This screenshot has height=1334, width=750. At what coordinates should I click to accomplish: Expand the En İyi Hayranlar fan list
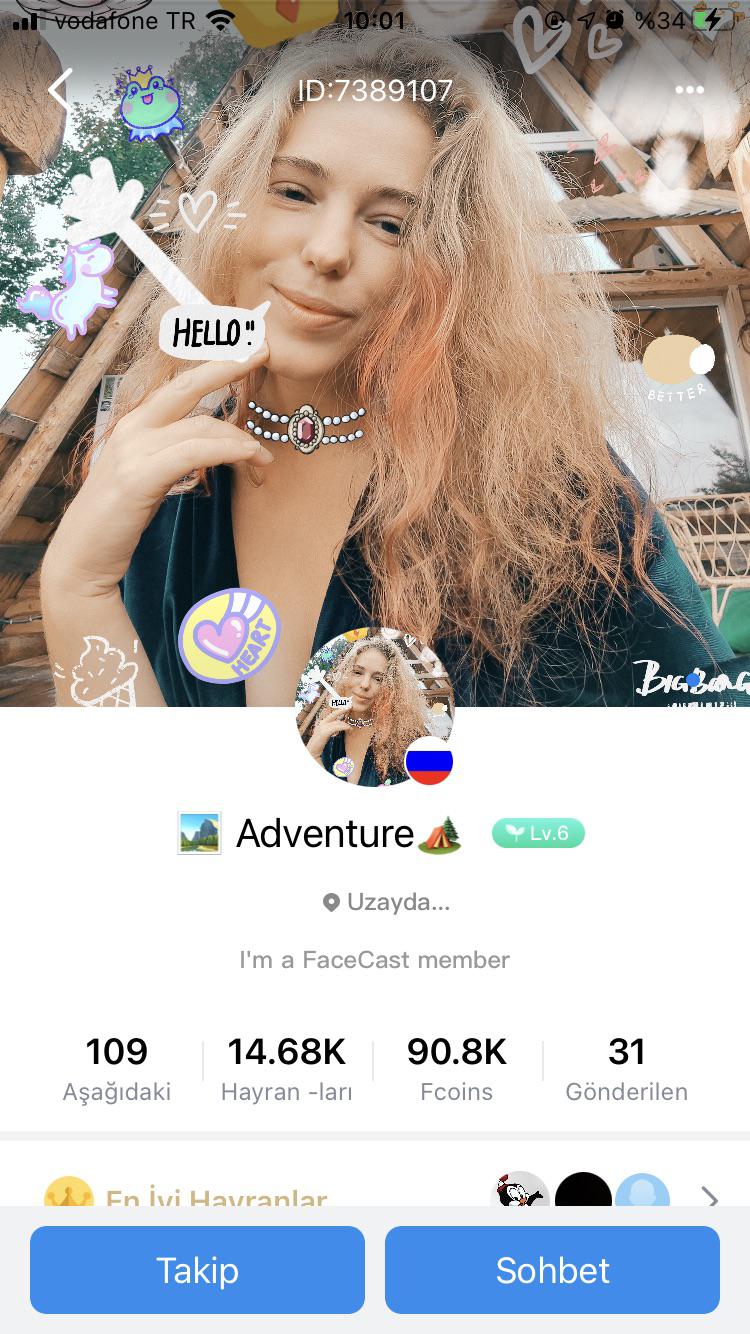point(709,1196)
